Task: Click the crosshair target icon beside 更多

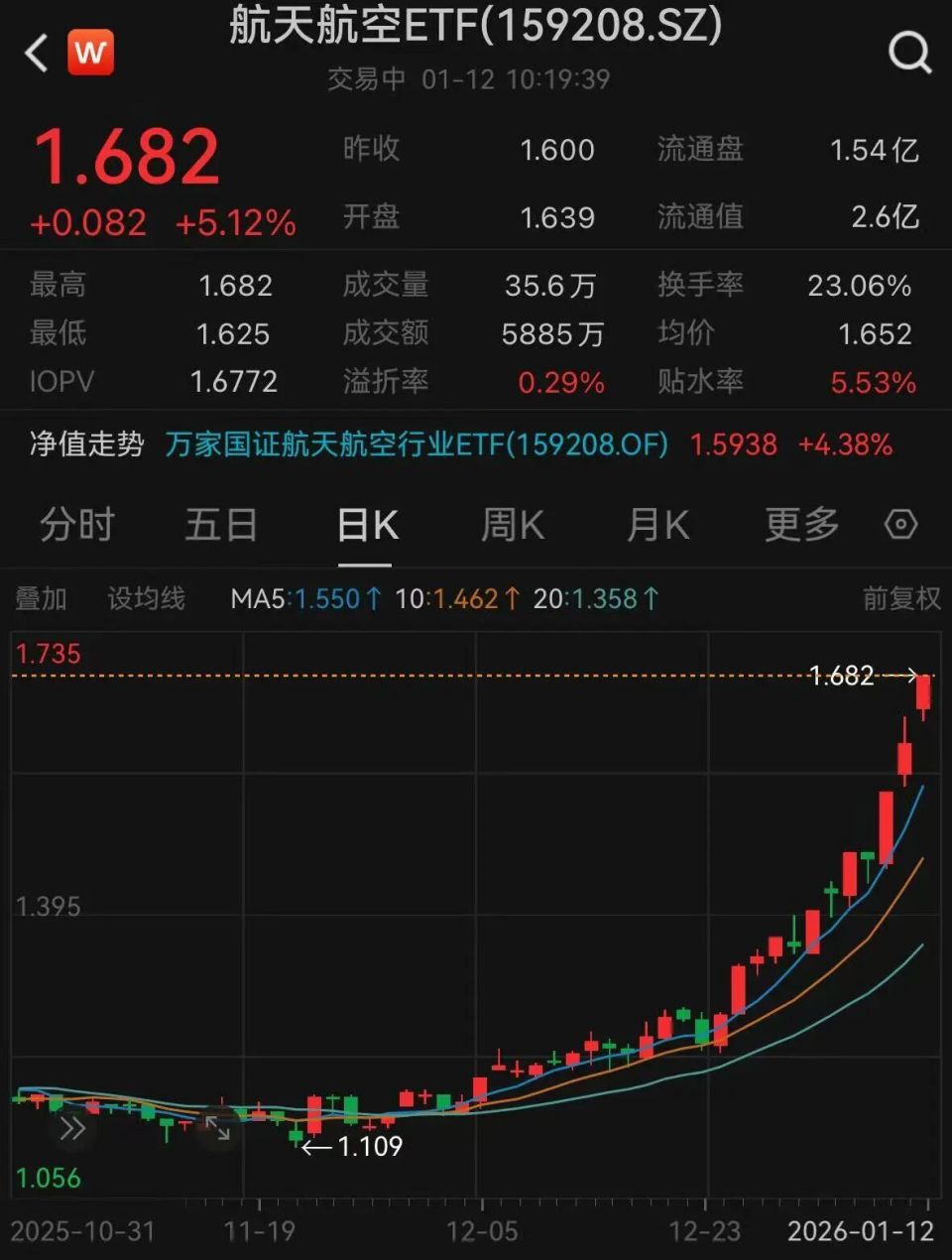Action: pyautogui.click(x=900, y=526)
